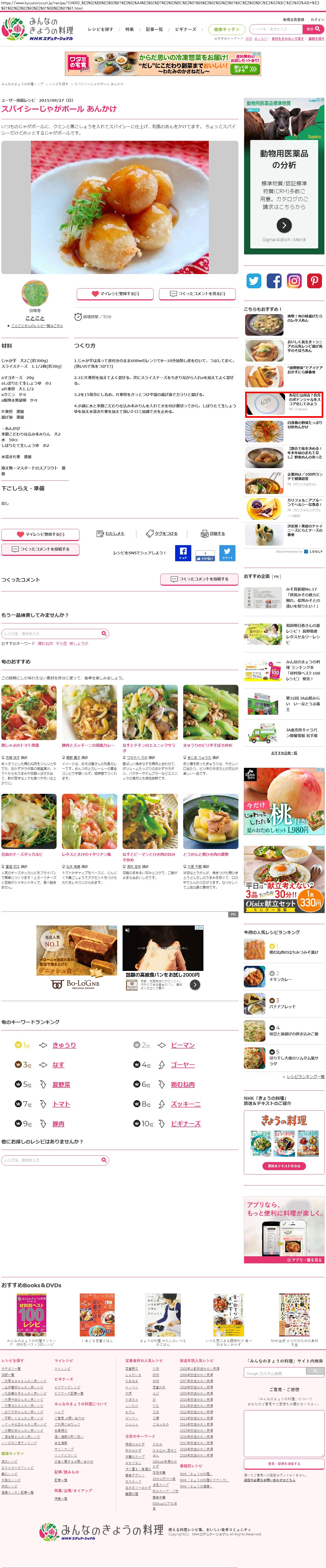
Task: Open the 健康キッチン button
Action: point(226,29)
